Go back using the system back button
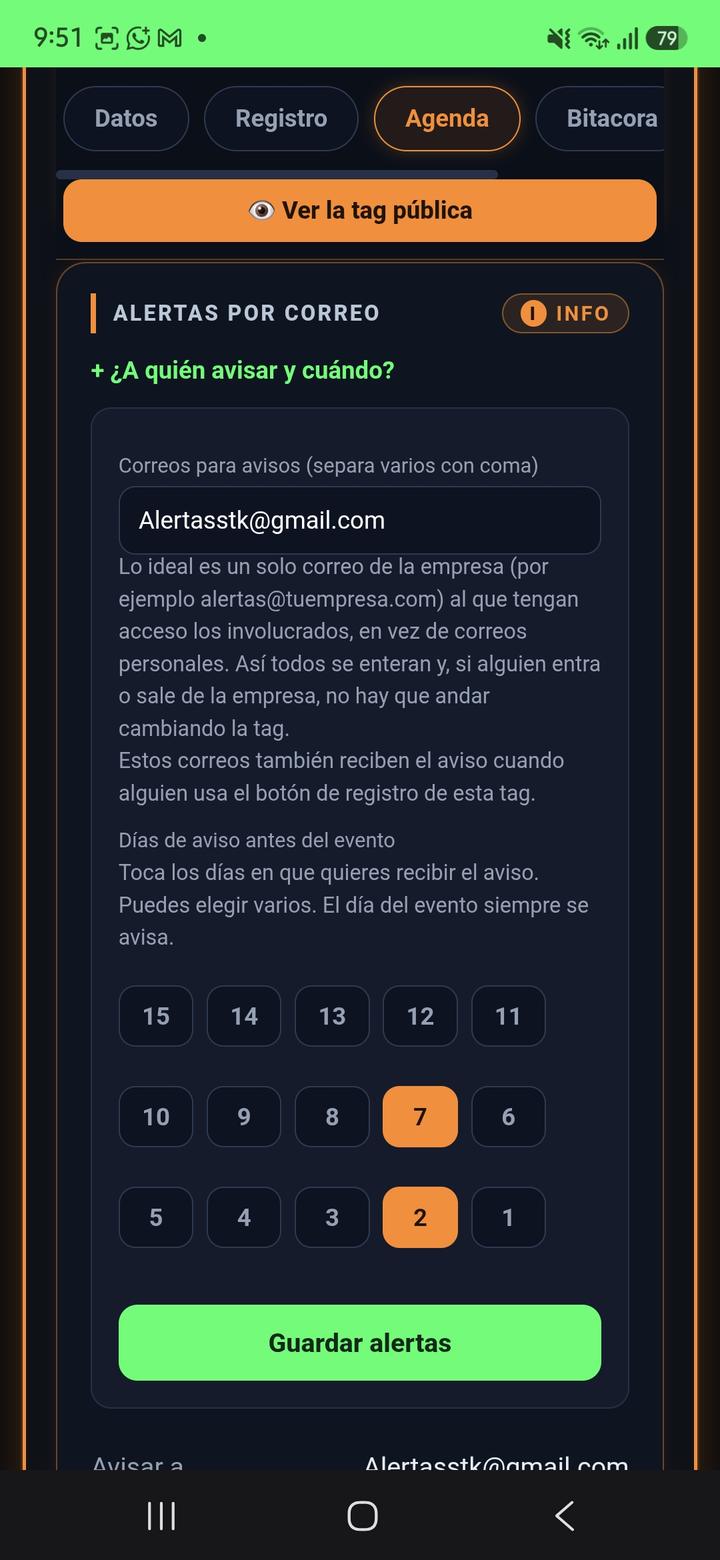This screenshot has height=1560, width=720. pos(564,1516)
